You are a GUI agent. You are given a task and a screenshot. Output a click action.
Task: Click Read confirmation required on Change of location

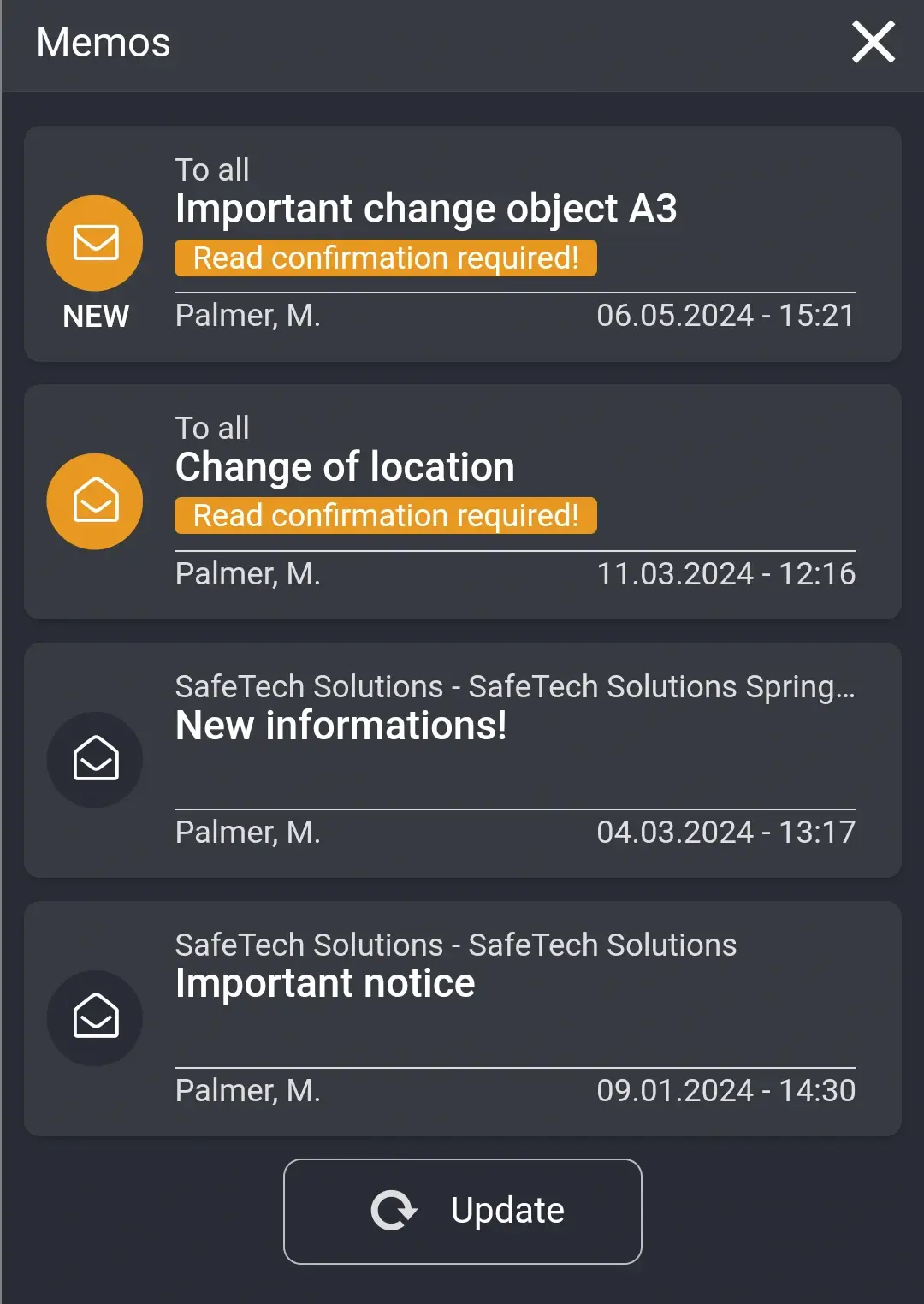[x=386, y=515]
